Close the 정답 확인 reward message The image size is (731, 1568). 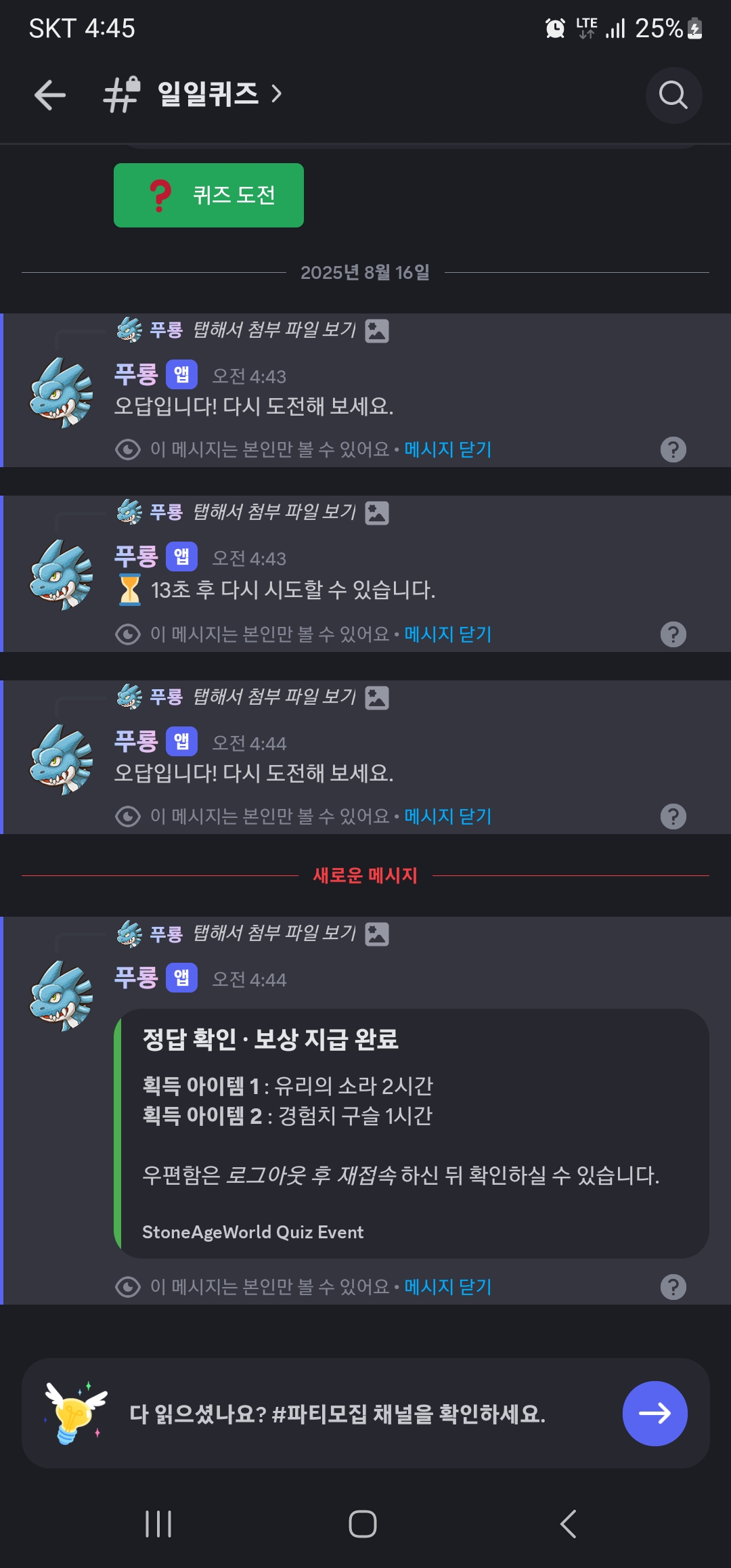coord(447,1287)
